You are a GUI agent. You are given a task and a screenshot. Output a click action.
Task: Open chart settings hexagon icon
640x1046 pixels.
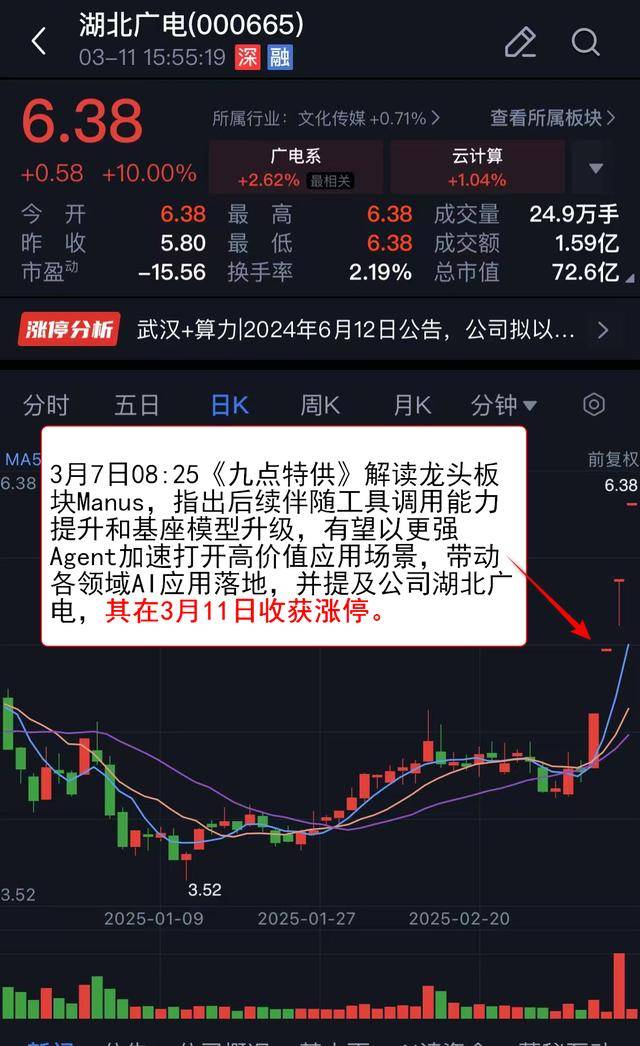click(x=593, y=404)
